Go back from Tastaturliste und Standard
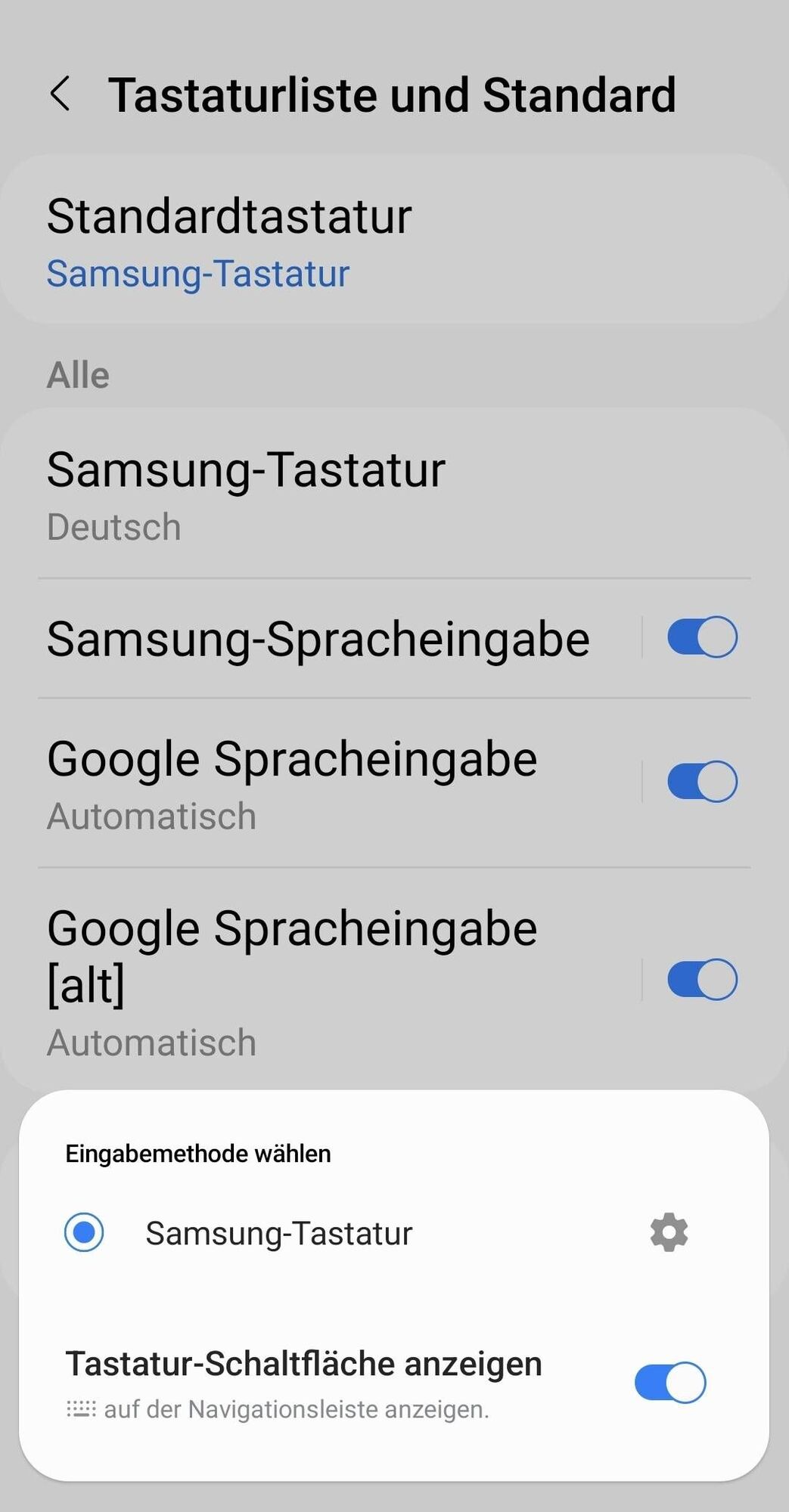Screen dimensions: 789x1512 61,94
